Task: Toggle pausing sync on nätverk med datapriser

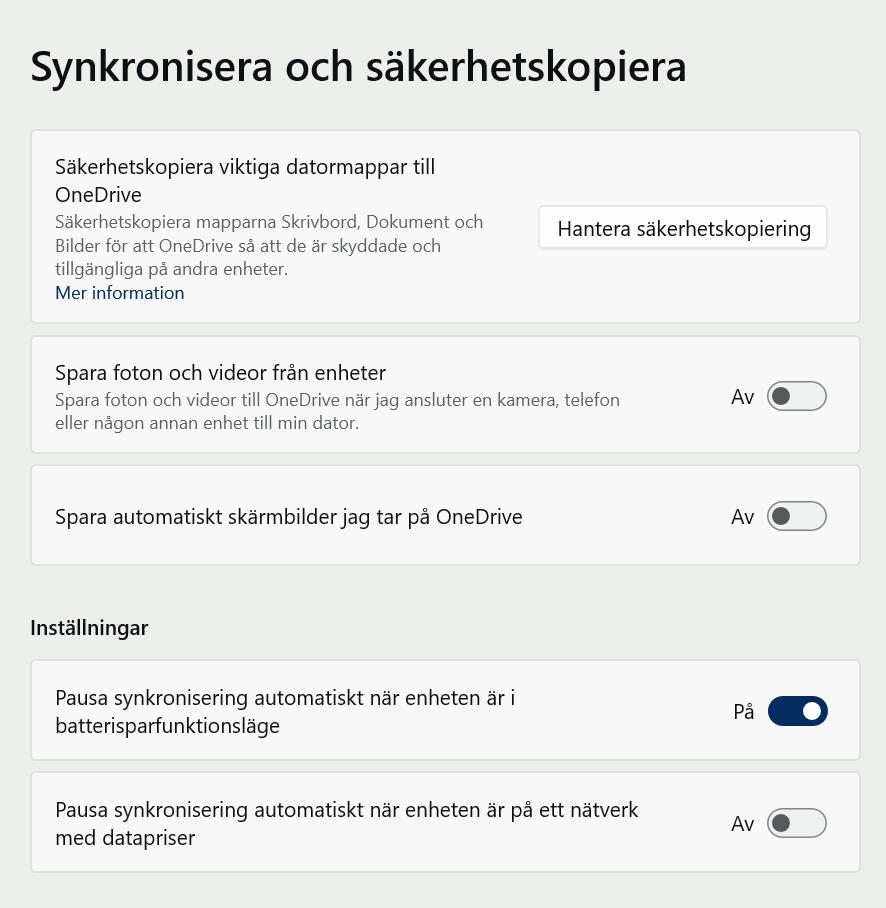Action: pyautogui.click(x=796, y=824)
